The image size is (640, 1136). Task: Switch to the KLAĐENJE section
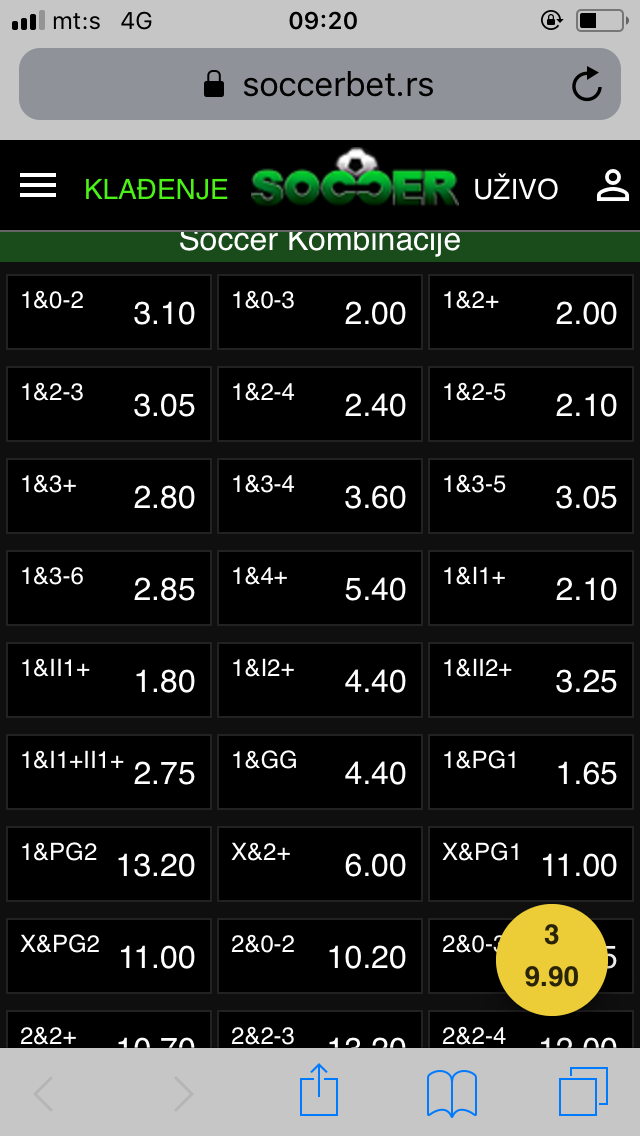[156, 189]
